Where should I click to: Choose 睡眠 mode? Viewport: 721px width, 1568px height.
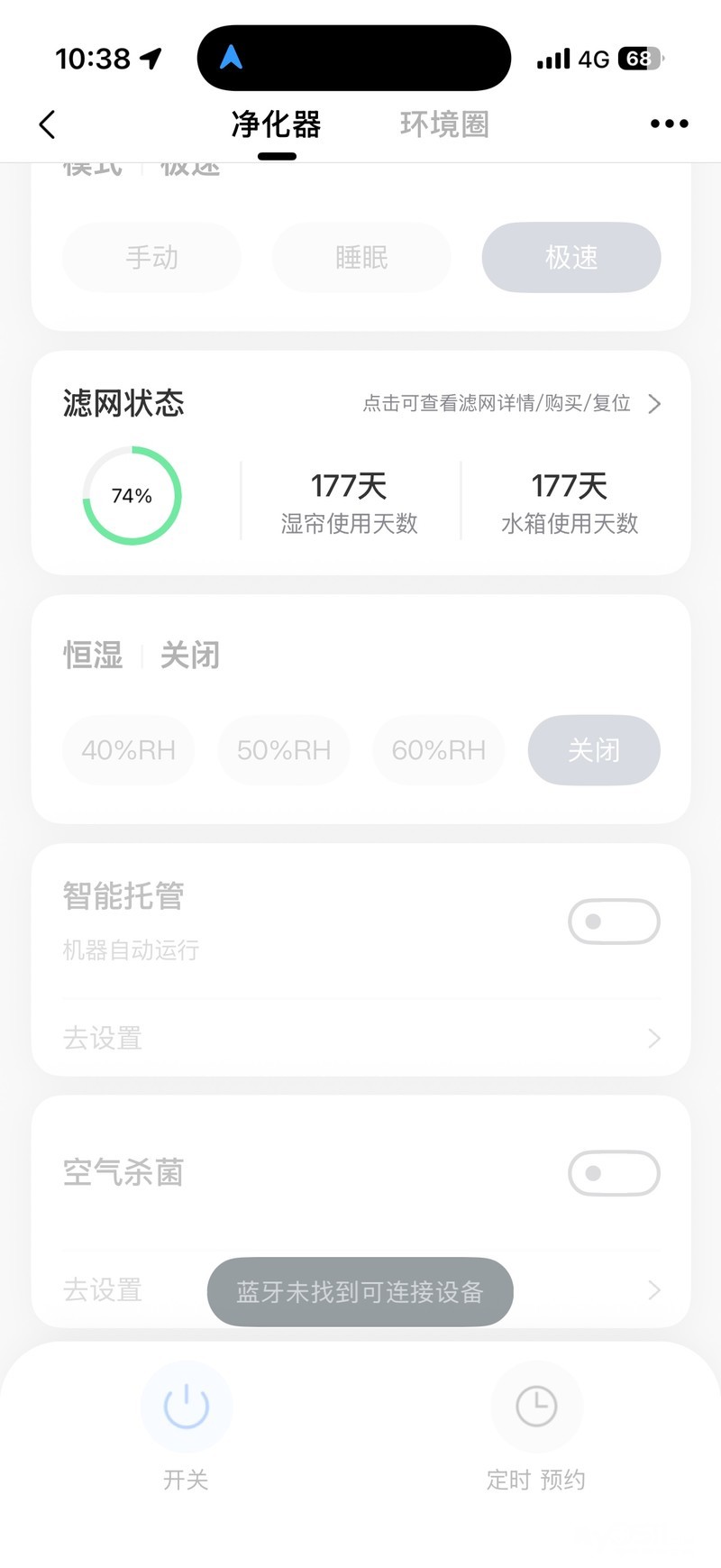361,258
